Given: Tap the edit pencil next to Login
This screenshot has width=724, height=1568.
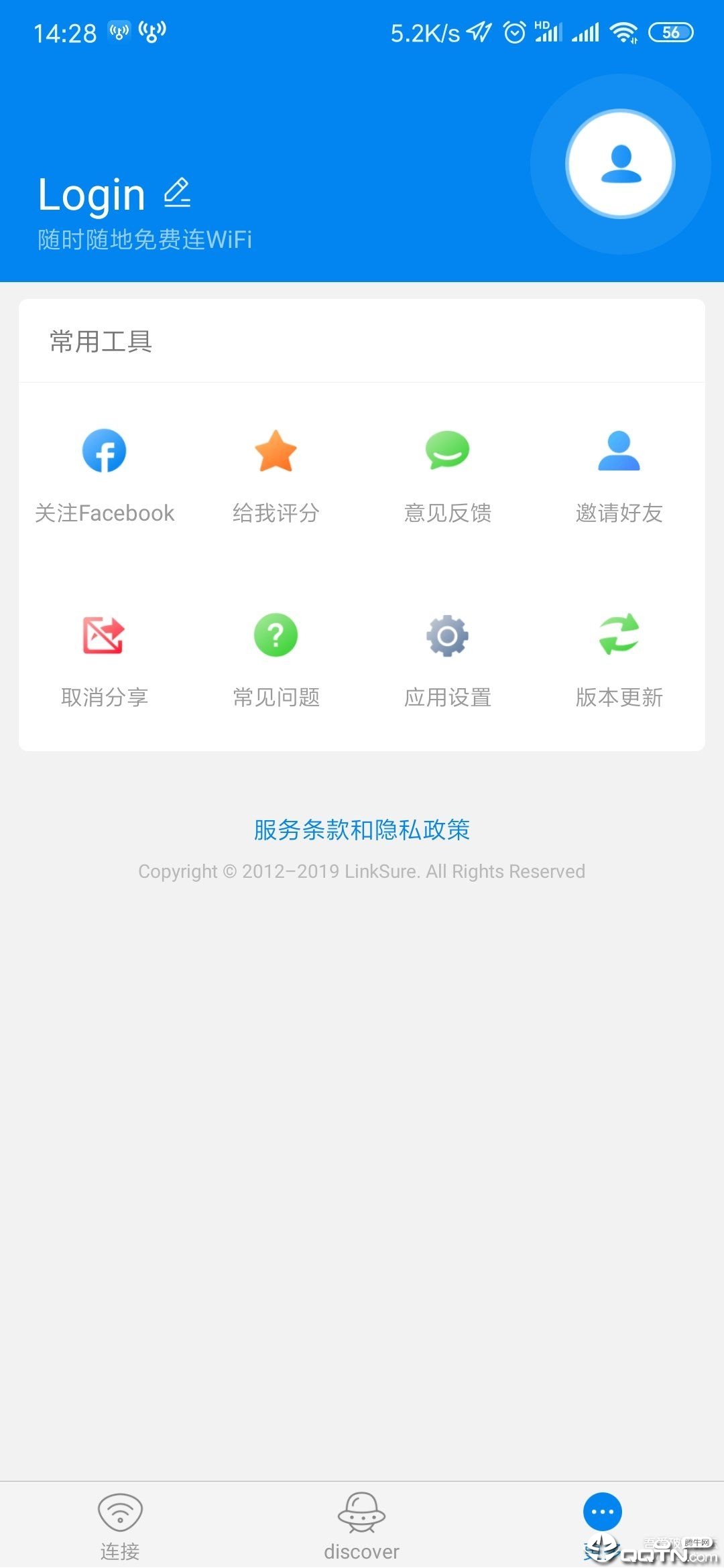Looking at the screenshot, I should pos(178,193).
